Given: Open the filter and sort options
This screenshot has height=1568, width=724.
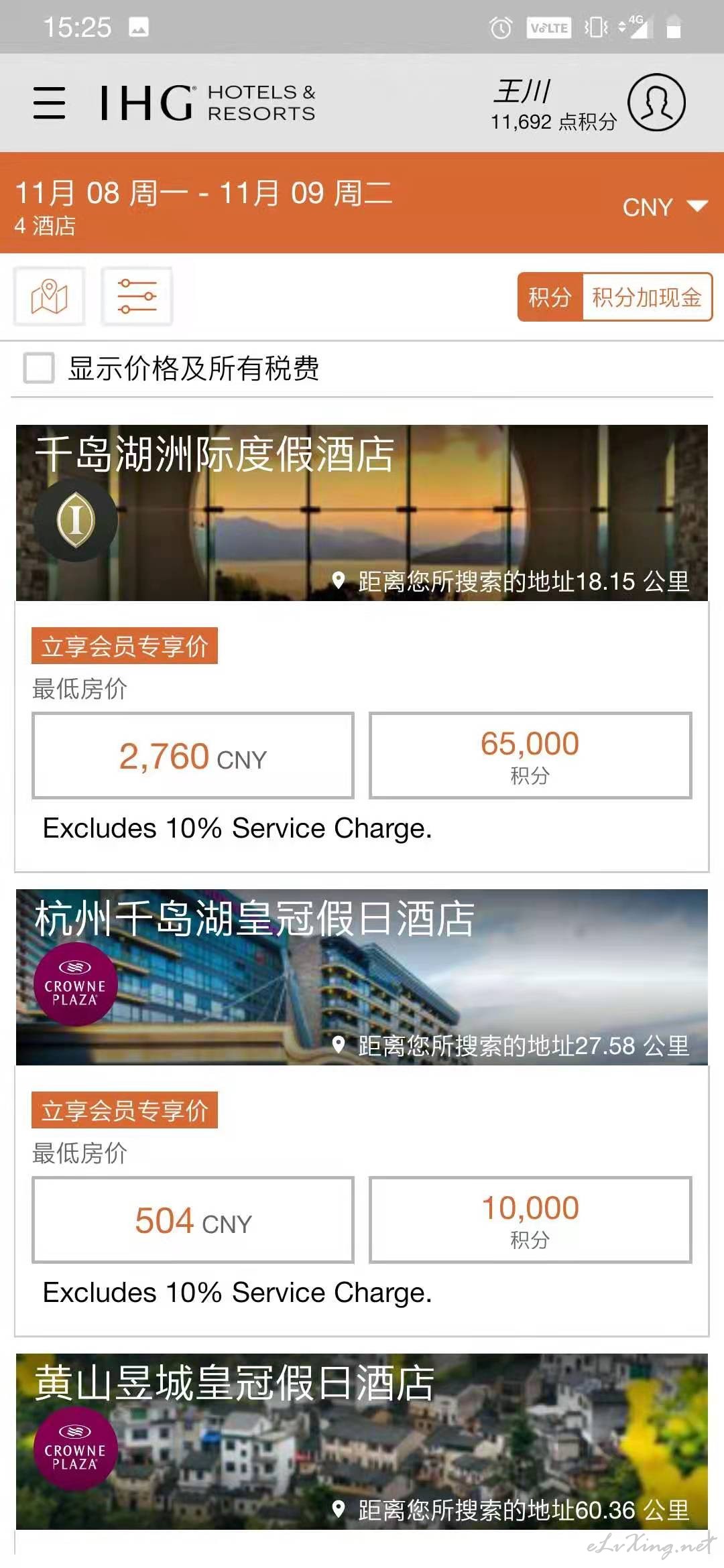Looking at the screenshot, I should (137, 296).
